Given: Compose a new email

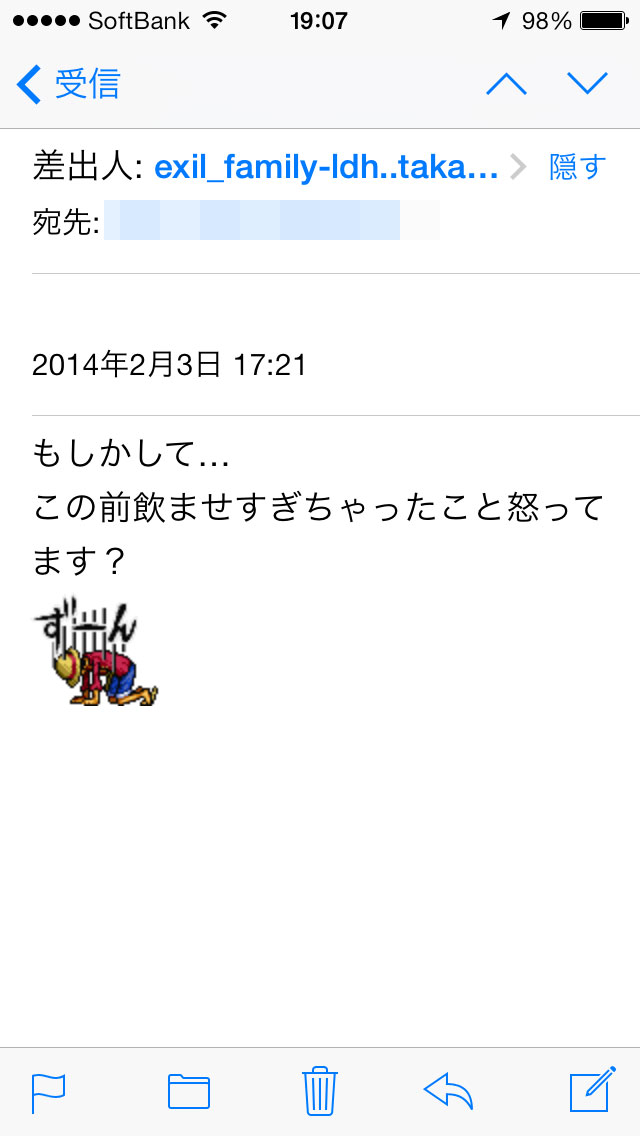Looking at the screenshot, I should [x=590, y=1091].
